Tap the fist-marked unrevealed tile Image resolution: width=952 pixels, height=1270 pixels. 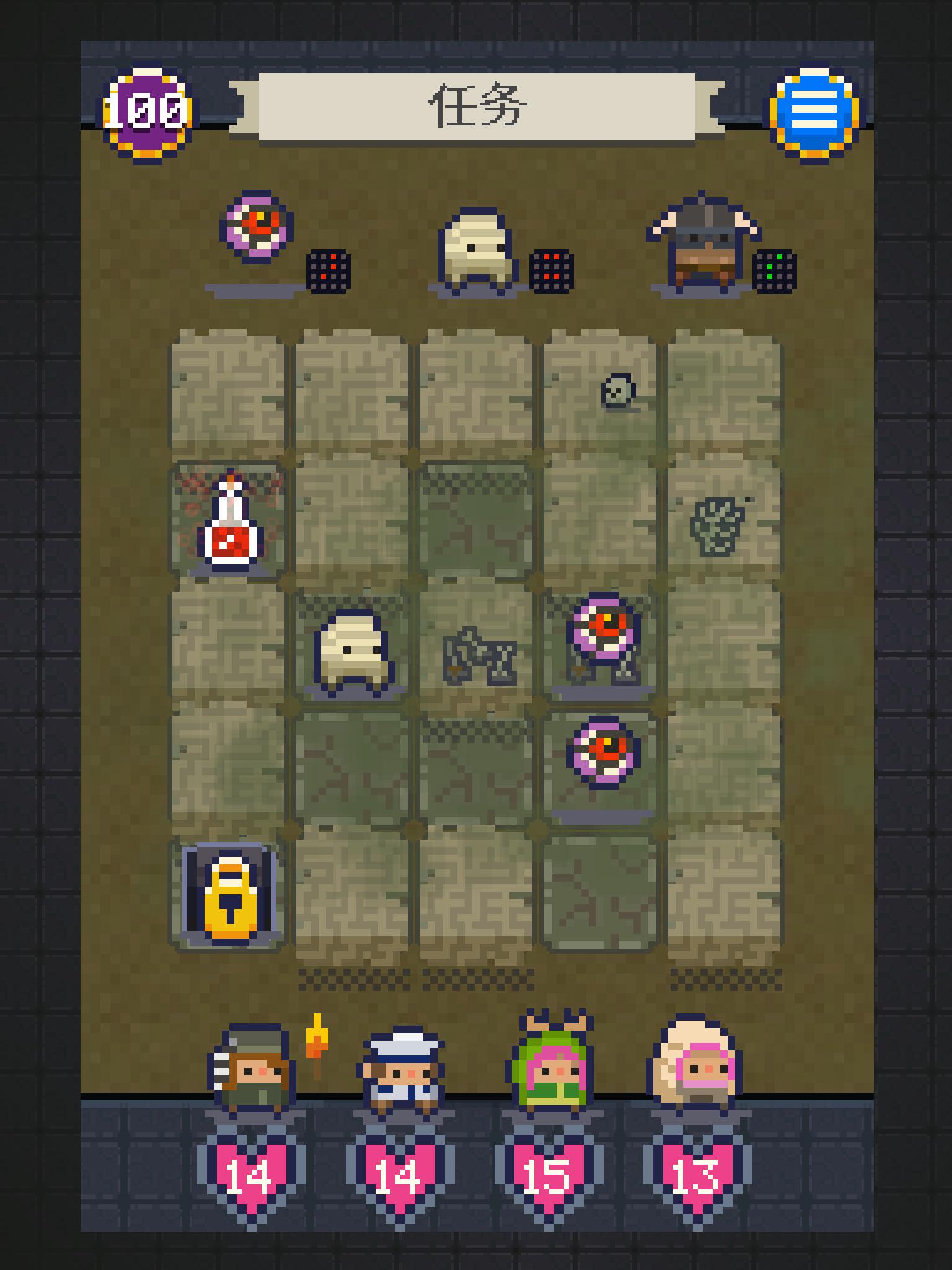pos(723,522)
